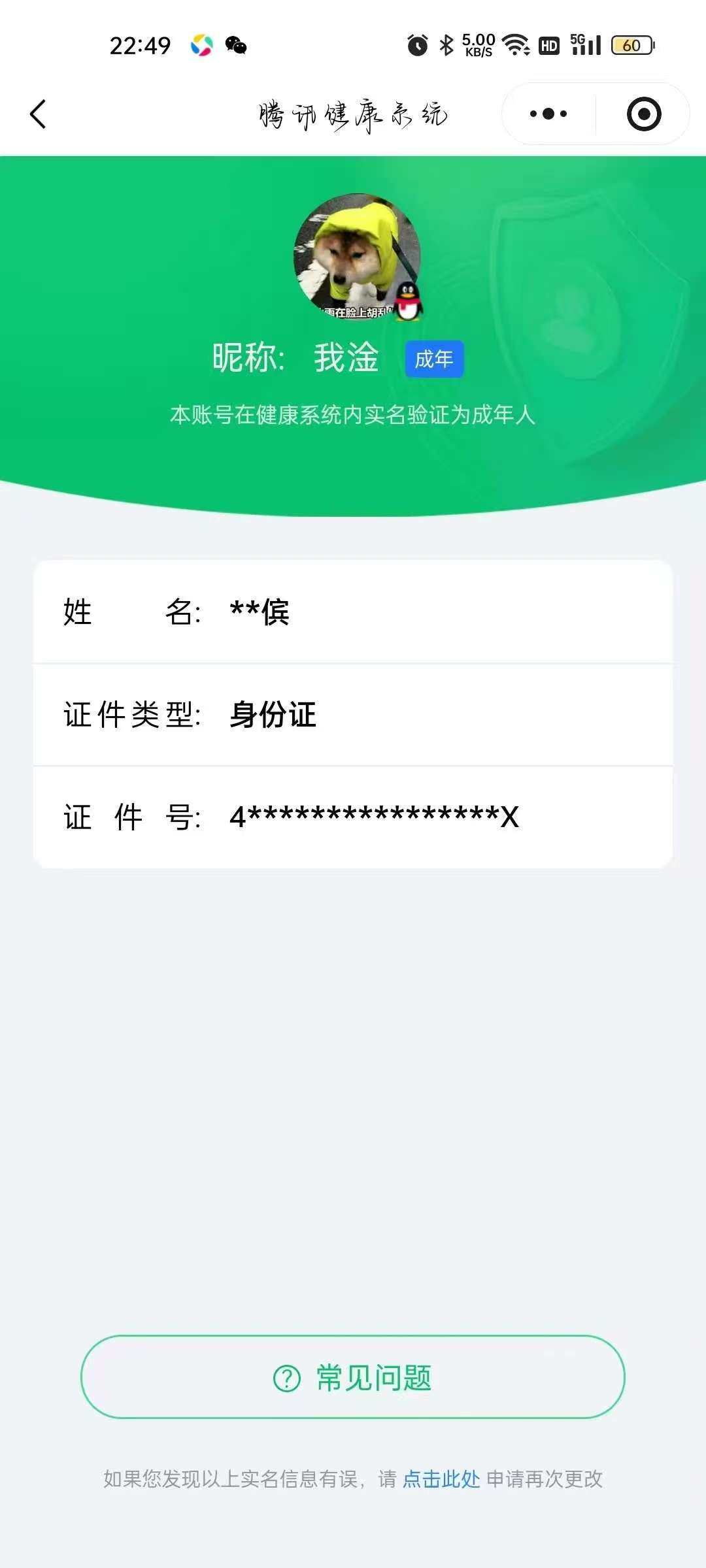Tap the blue 成年 adult badge
The height and width of the screenshot is (1568, 706).
434,358
